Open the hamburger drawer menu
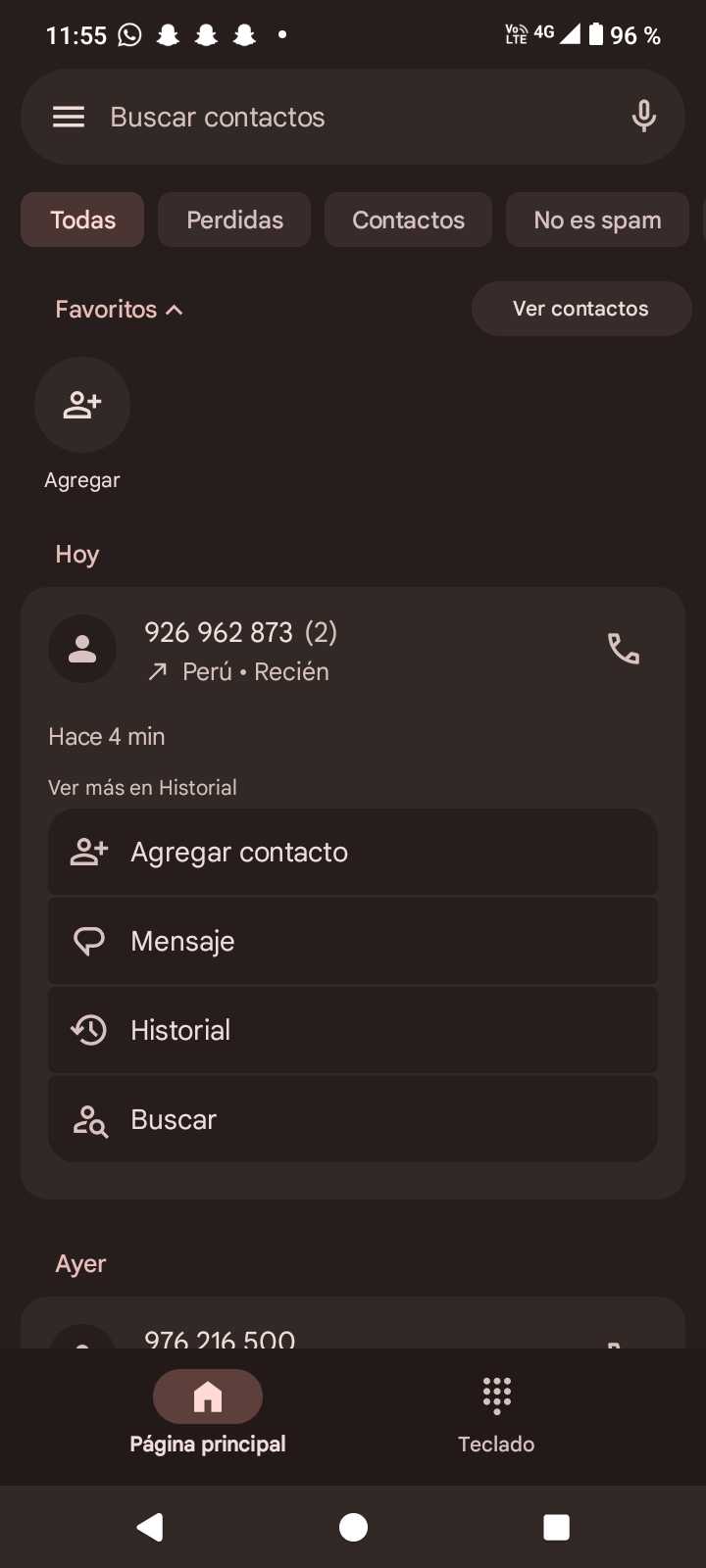Image resolution: width=706 pixels, height=1568 pixels. pos(69,118)
